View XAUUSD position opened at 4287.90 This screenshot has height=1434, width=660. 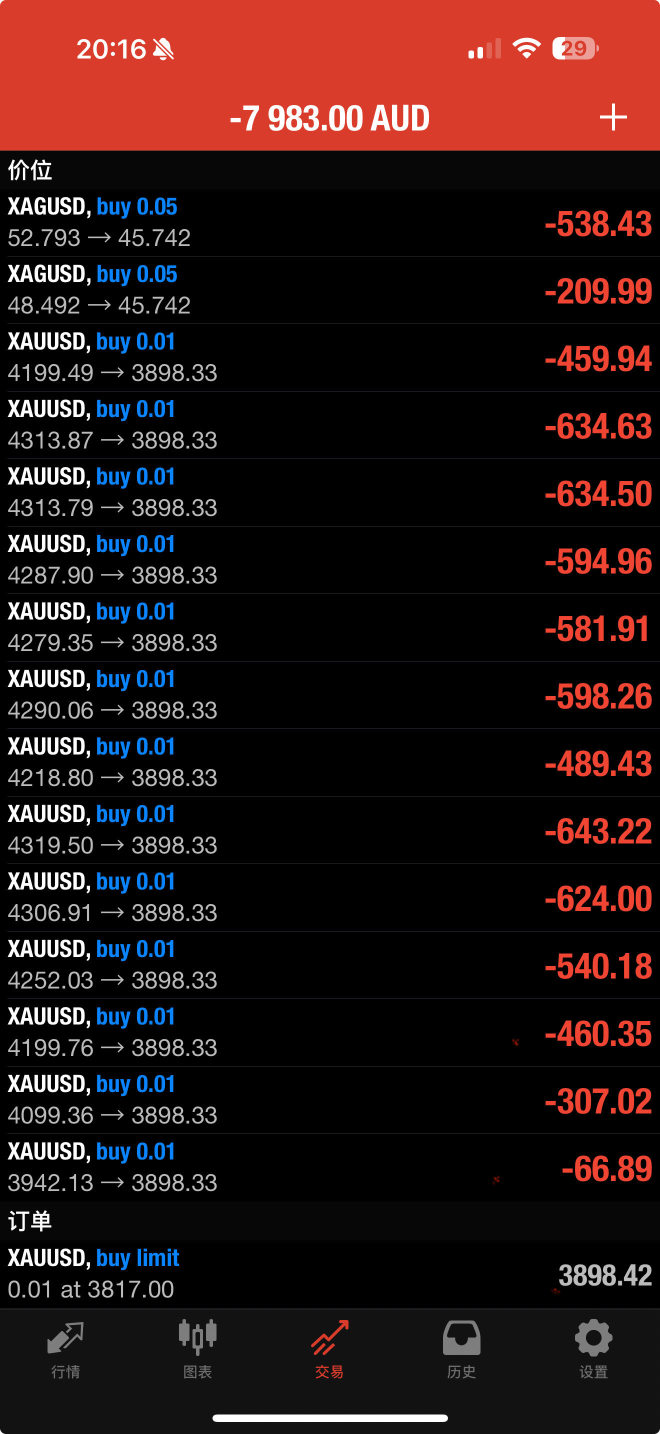tap(330, 560)
